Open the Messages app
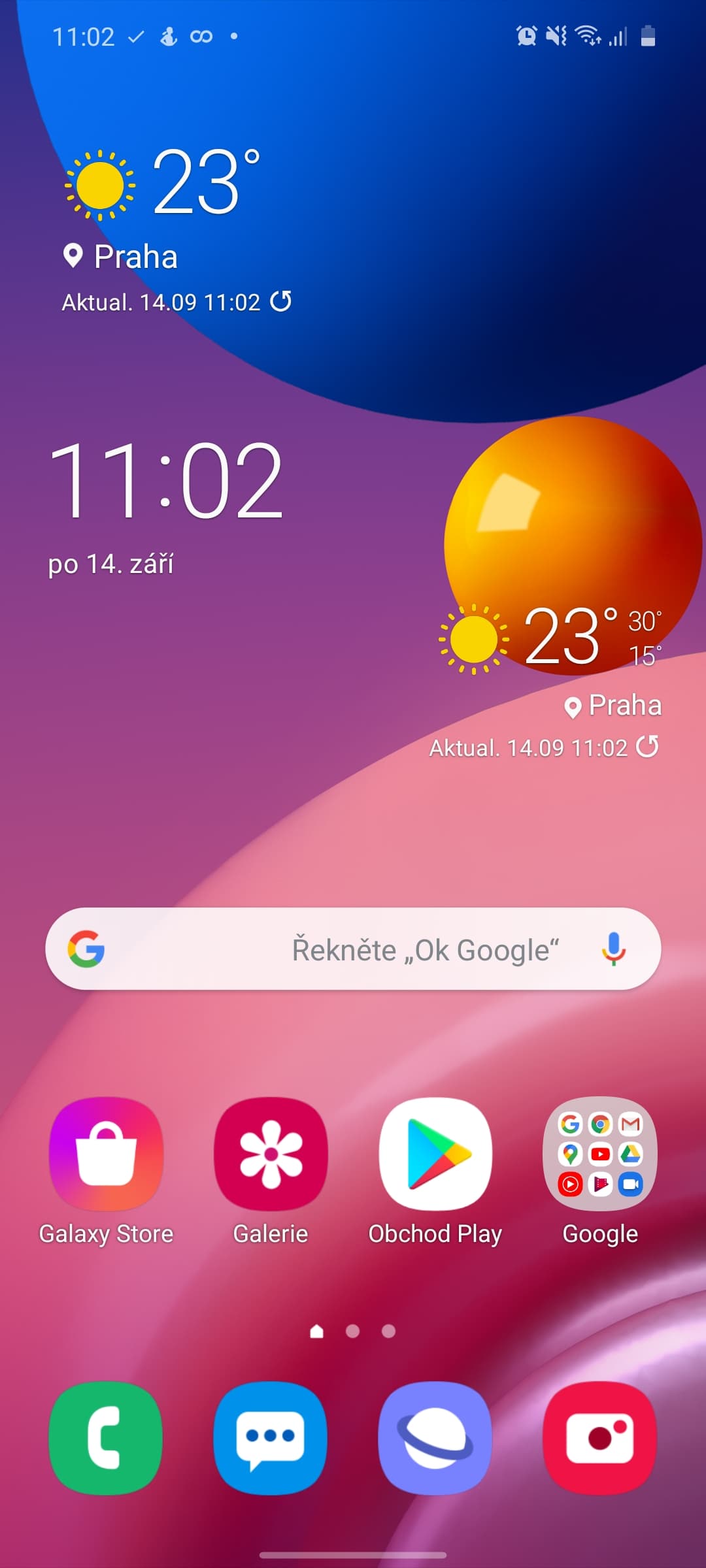Image resolution: width=706 pixels, height=1568 pixels. click(x=271, y=1437)
